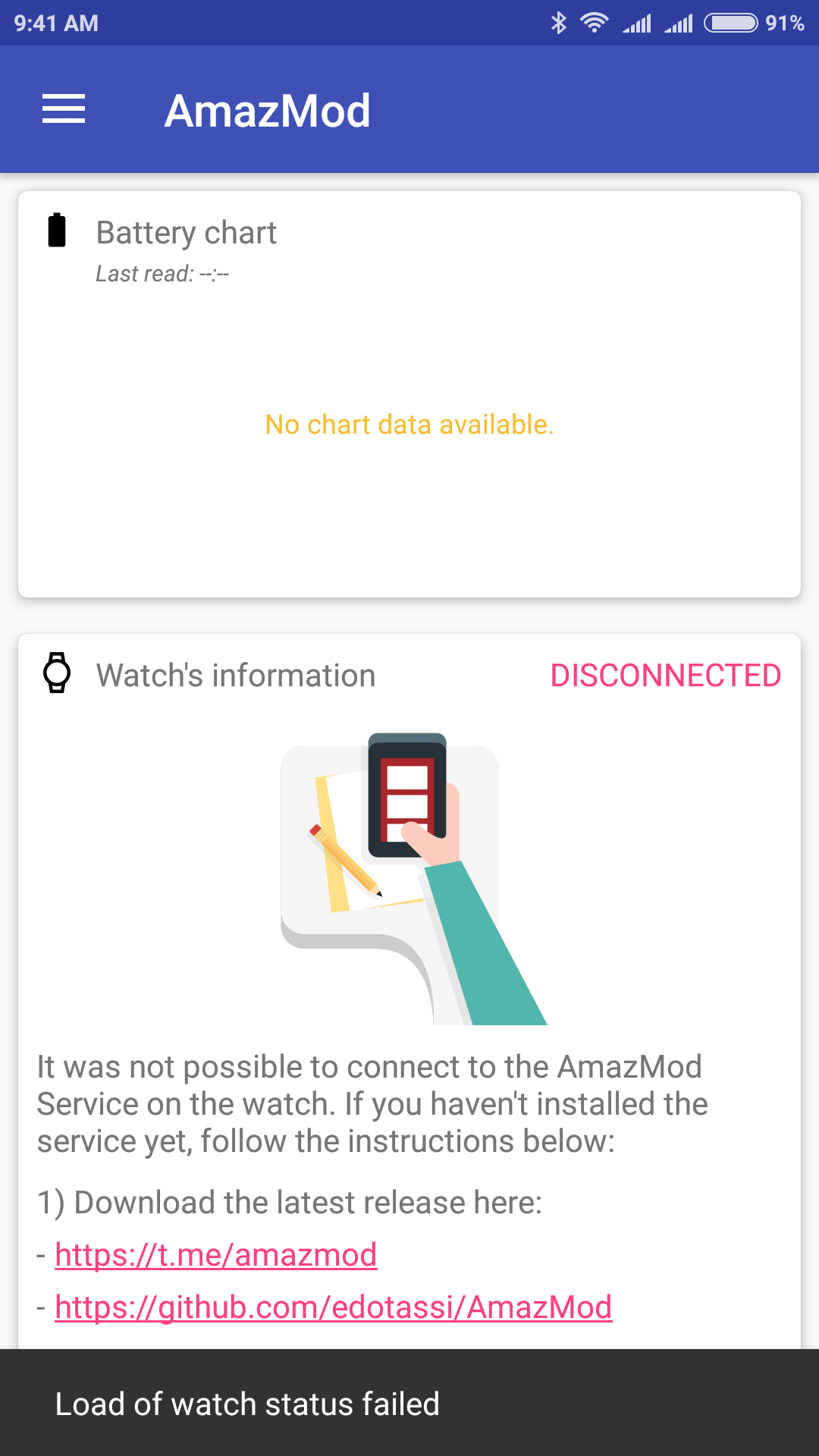Screen dimensions: 819x1456
Task: Open the https://t.me/amazmod link
Action: pos(215,1254)
